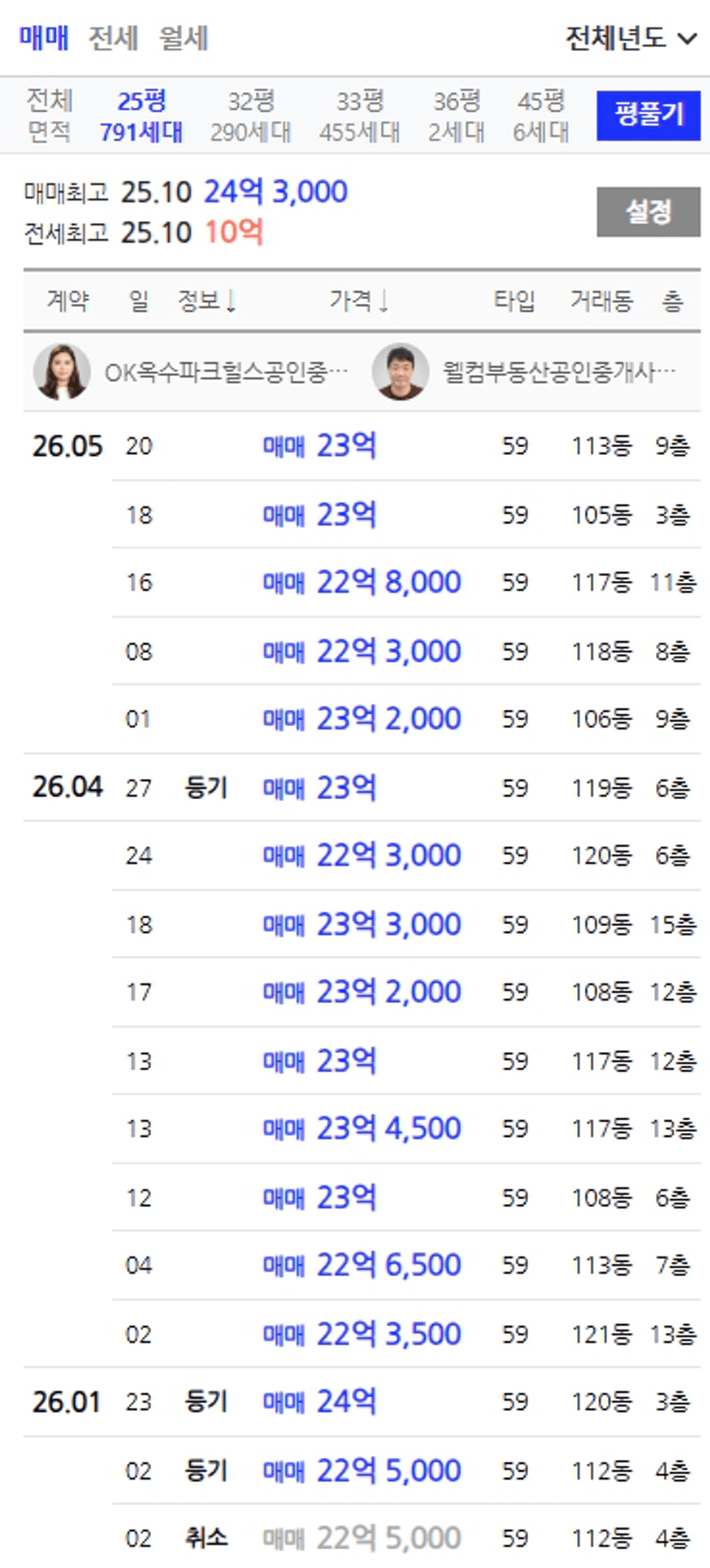710x1568 pixels.
Task: Switch to the 전세 tab
Action: pyautogui.click(x=113, y=38)
